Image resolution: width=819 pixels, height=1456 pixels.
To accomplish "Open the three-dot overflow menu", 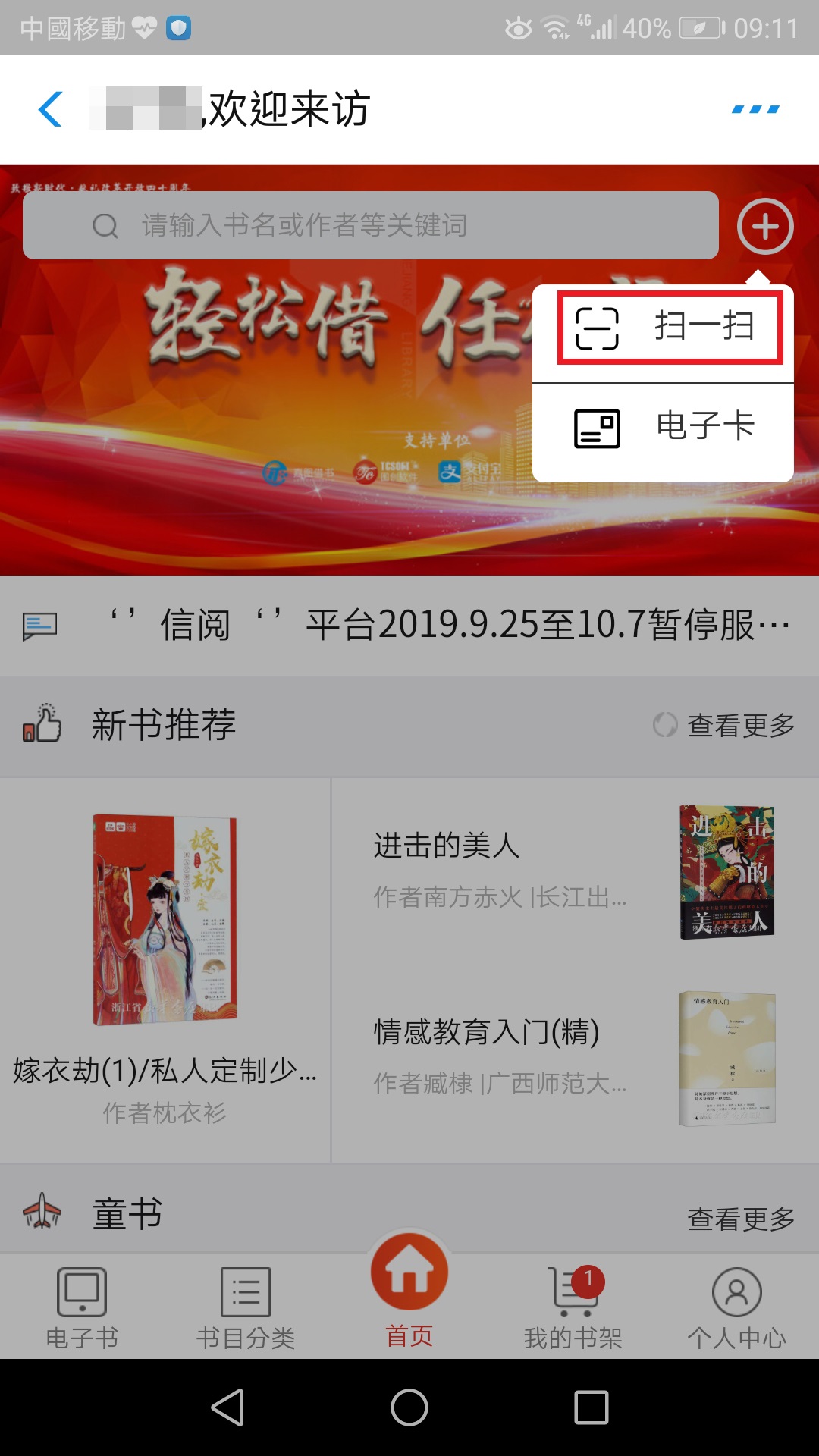I will coord(755,110).
